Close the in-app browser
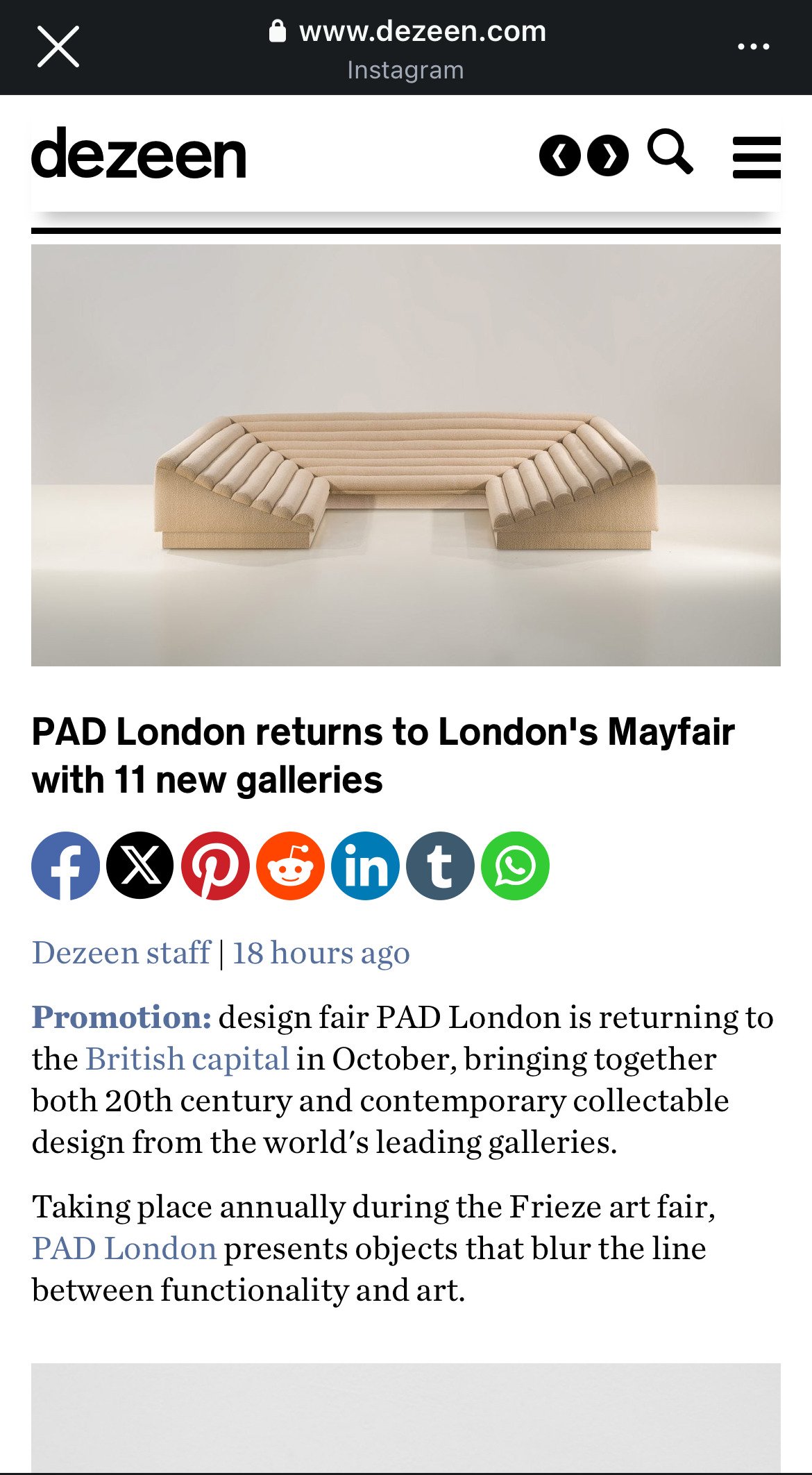Image resolution: width=812 pixels, height=1475 pixels. pos(58,47)
